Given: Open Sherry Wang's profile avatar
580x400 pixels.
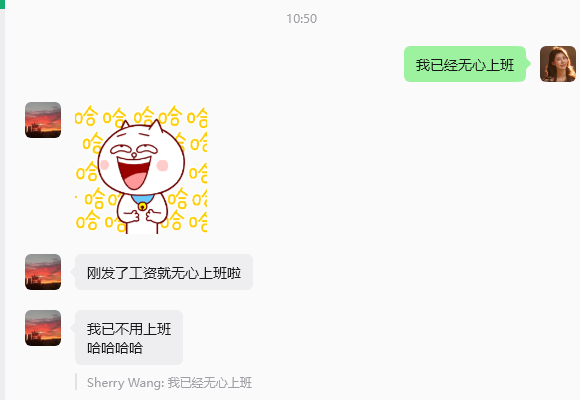Looking at the screenshot, I should [558, 64].
